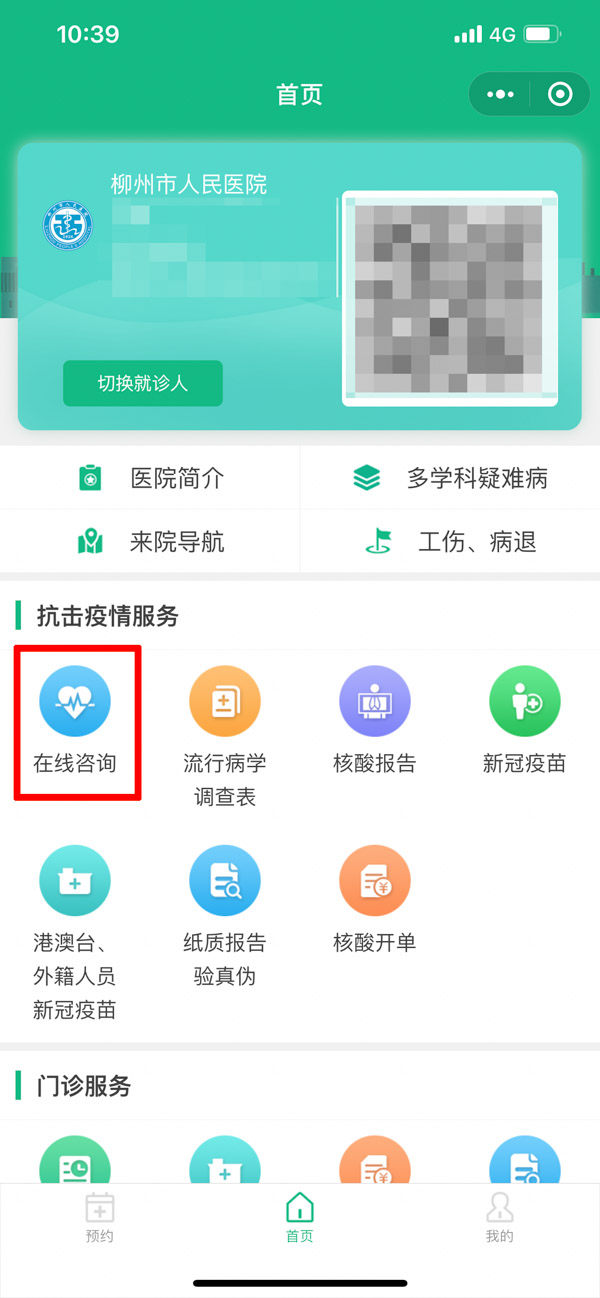
Task: Switch to the 首页 tab
Action: click(300, 1217)
